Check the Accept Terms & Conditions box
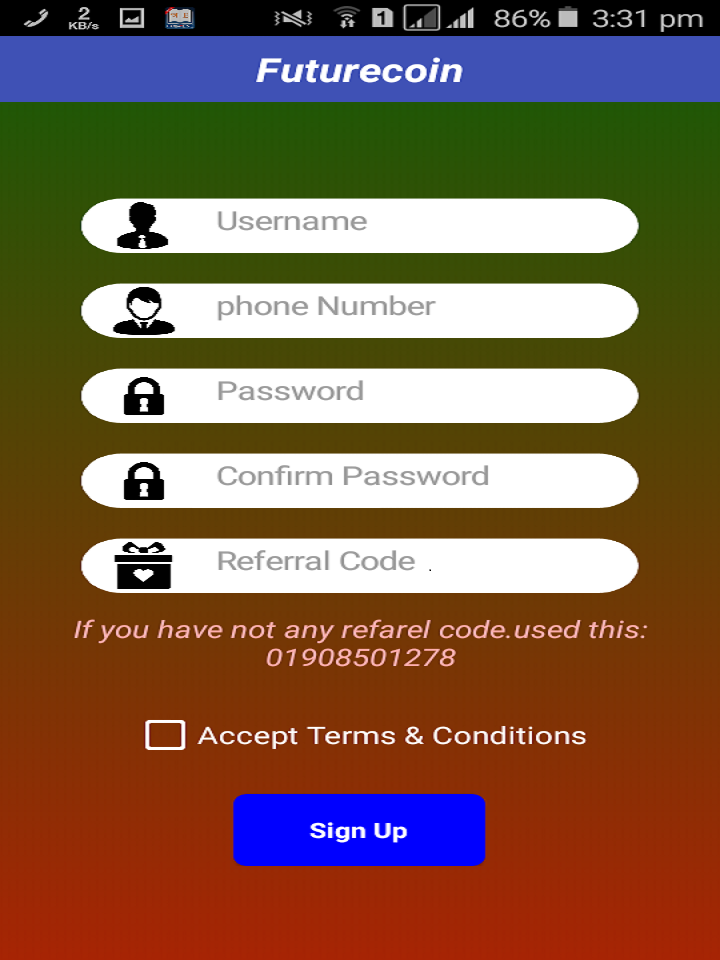This screenshot has width=720, height=960. pyautogui.click(x=165, y=735)
